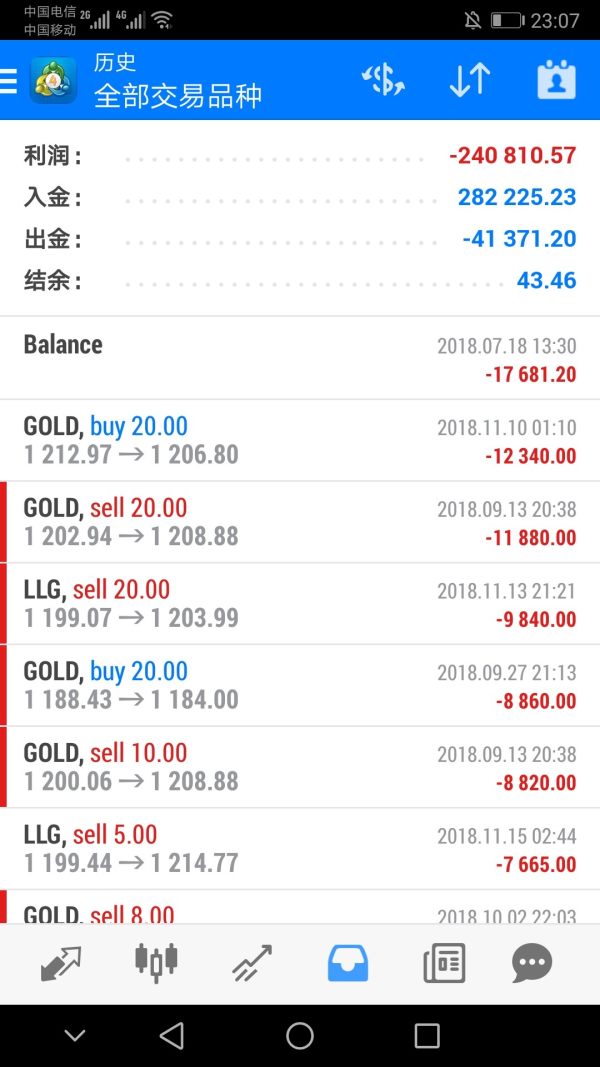600x1067 pixels.
Task: Switch to the Chart candlestick tab
Action: (x=156, y=963)
